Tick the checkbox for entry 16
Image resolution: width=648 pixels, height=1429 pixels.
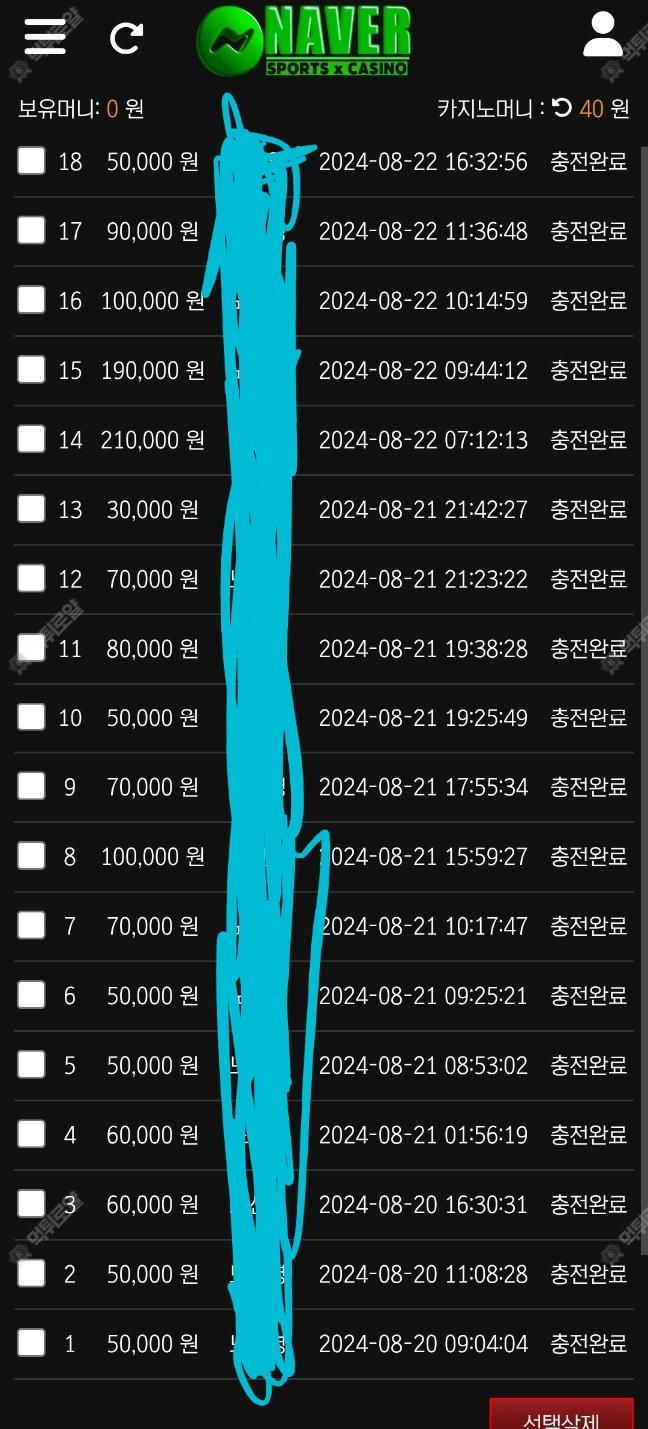pyautogui.click(x=31, y=299)
